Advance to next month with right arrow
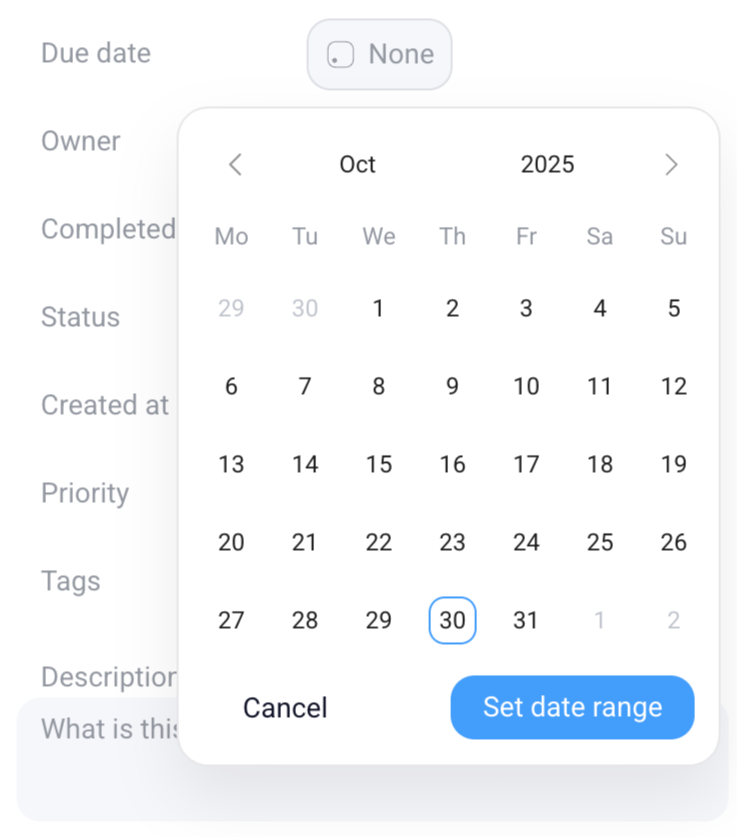Viewport: 737px width, 837px height. tap(671, 164)
